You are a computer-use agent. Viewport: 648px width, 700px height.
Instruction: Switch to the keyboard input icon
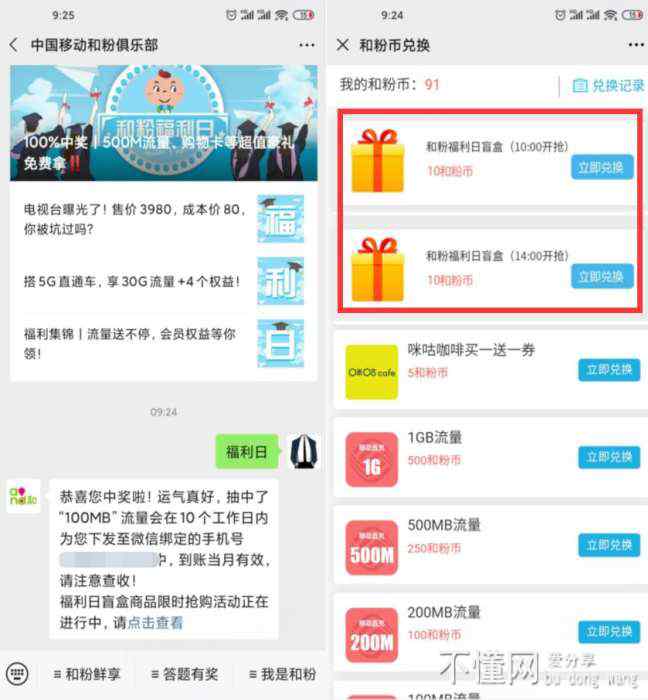coord(17,673)
